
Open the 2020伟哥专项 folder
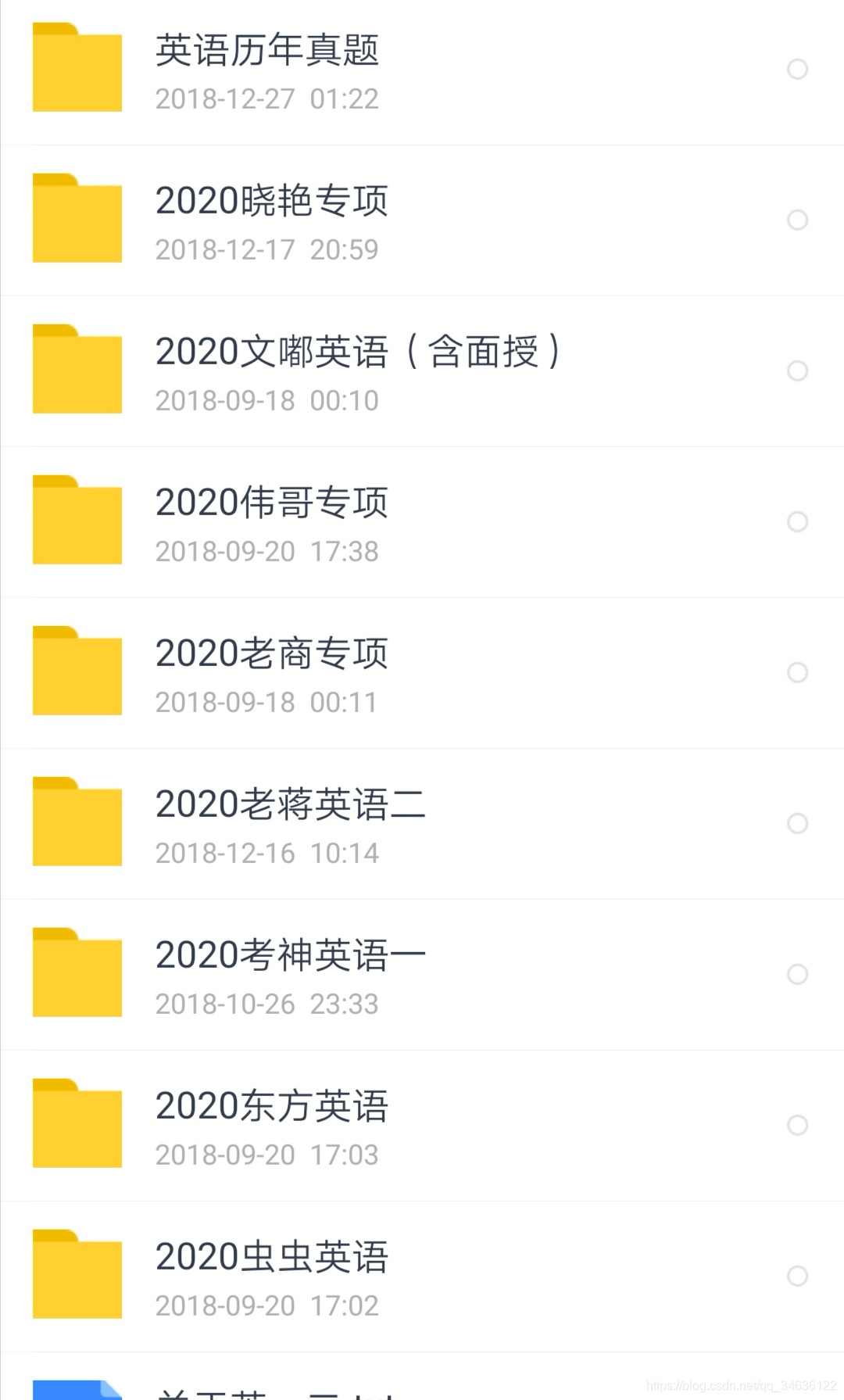pos(422,522)
